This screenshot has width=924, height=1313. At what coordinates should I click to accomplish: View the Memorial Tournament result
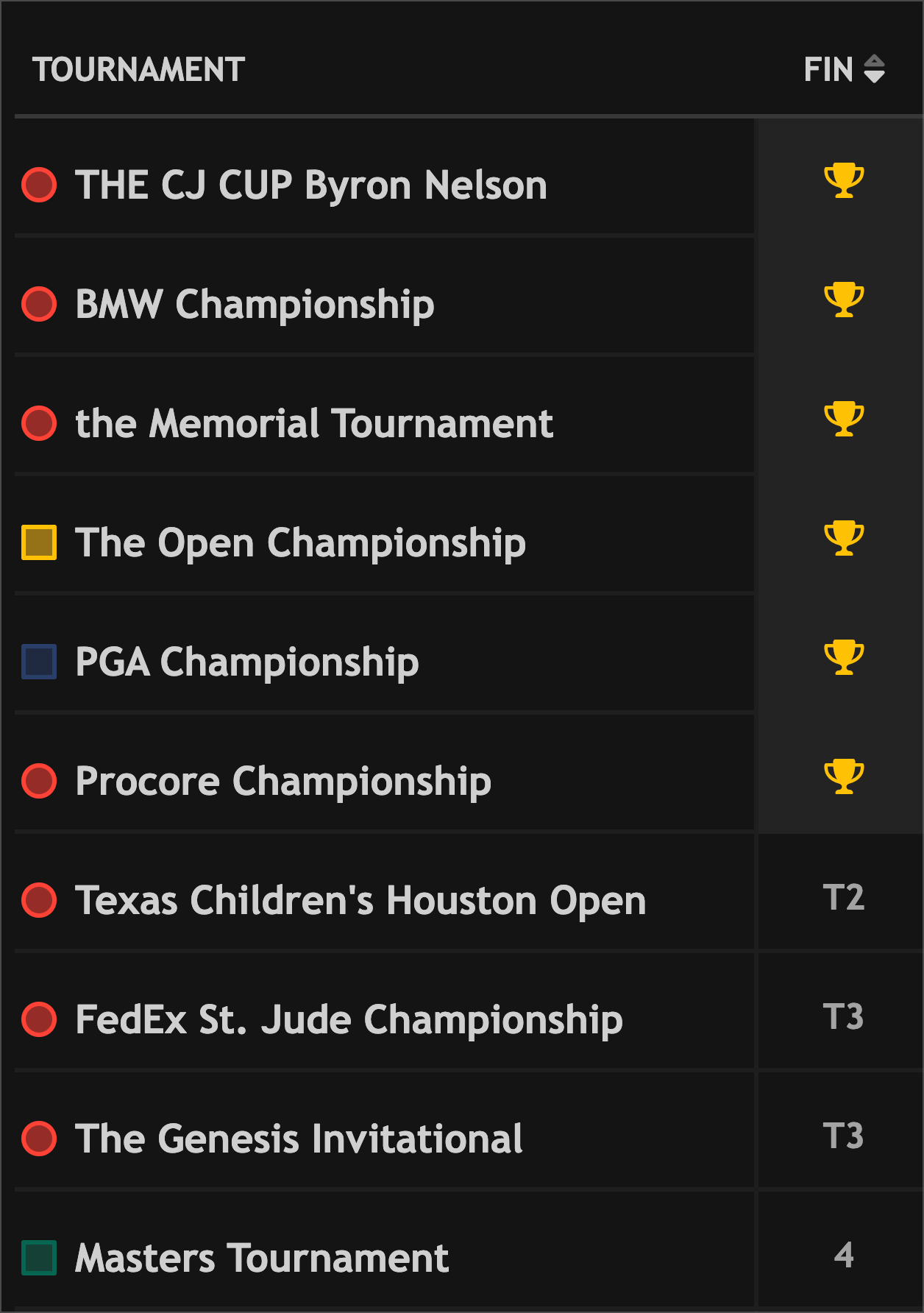(x=314, y=423)
